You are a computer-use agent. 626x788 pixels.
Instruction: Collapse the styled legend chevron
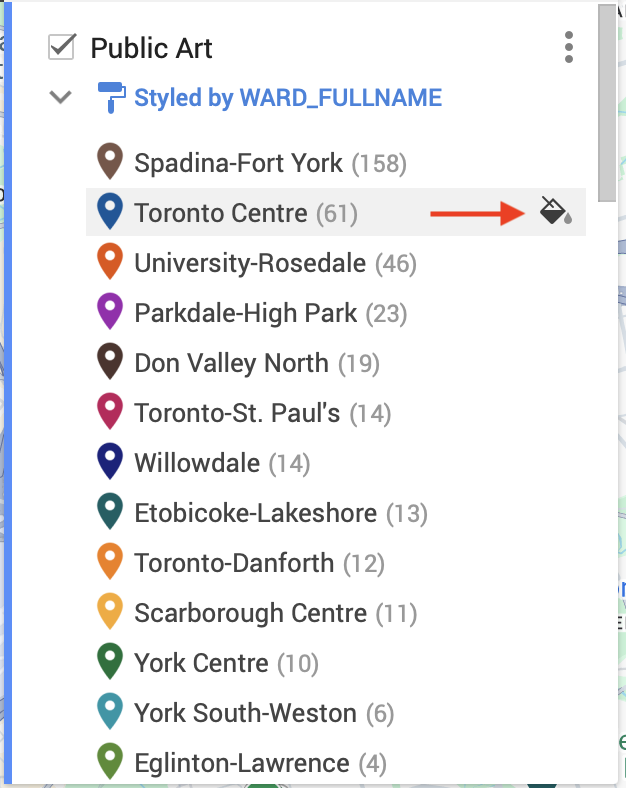pyautogui.click(x=61, y=98)
